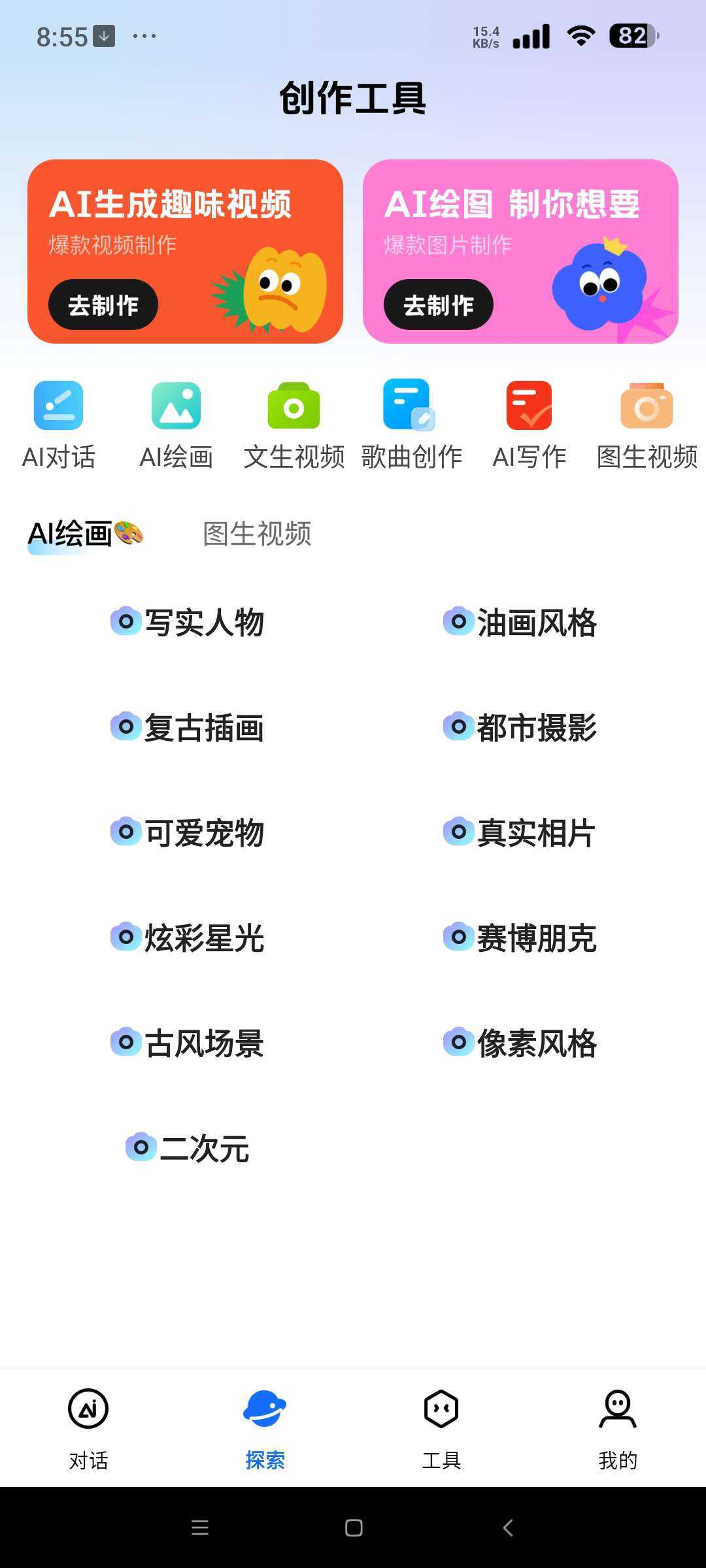Image resolution: width=706 pixels, height=1568 pixels.
Task: Tap 去制作 on the AI绘图 card
Action: (439, 304)
